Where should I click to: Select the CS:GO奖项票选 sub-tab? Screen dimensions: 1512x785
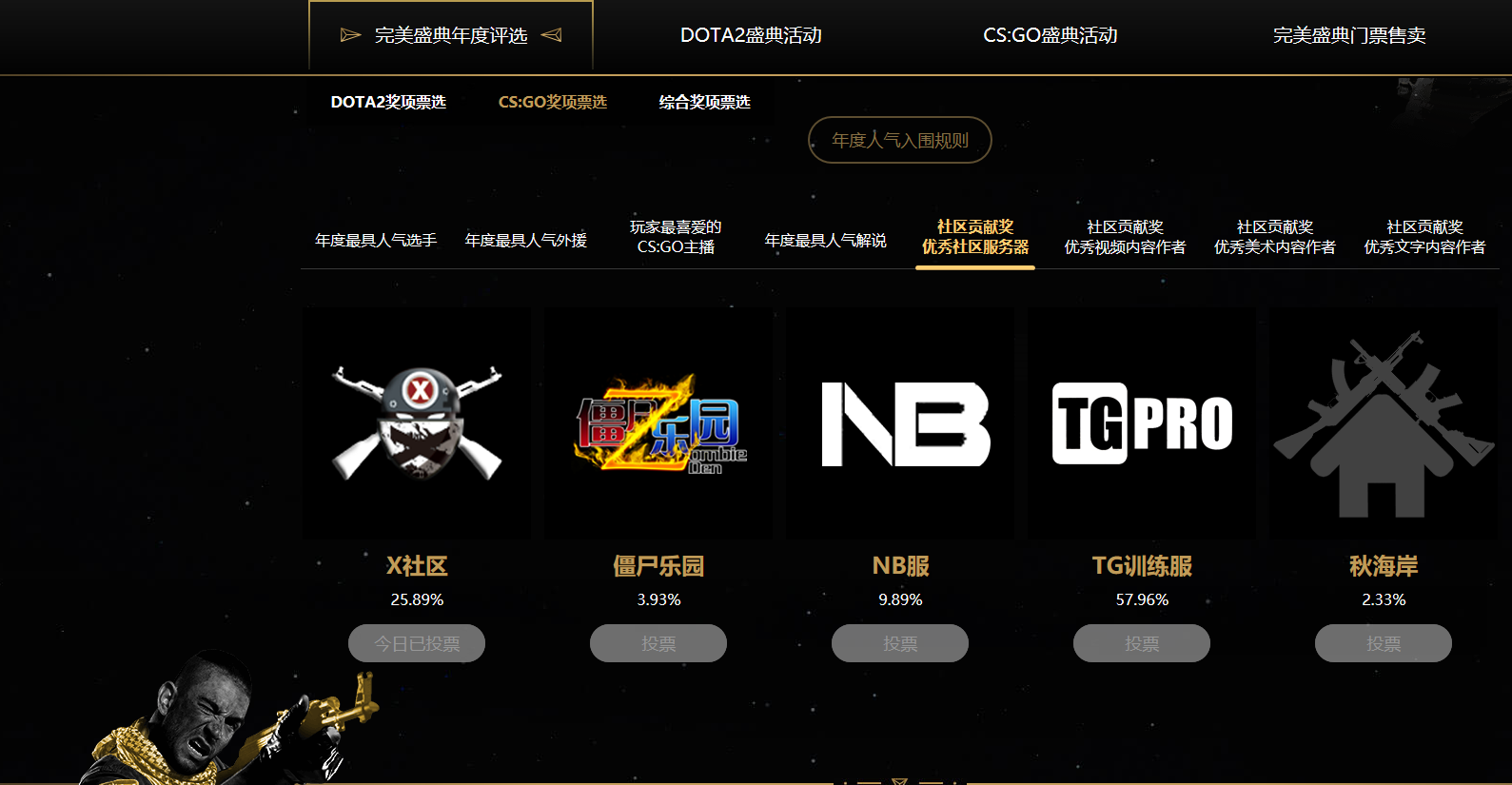click(552, 102)
